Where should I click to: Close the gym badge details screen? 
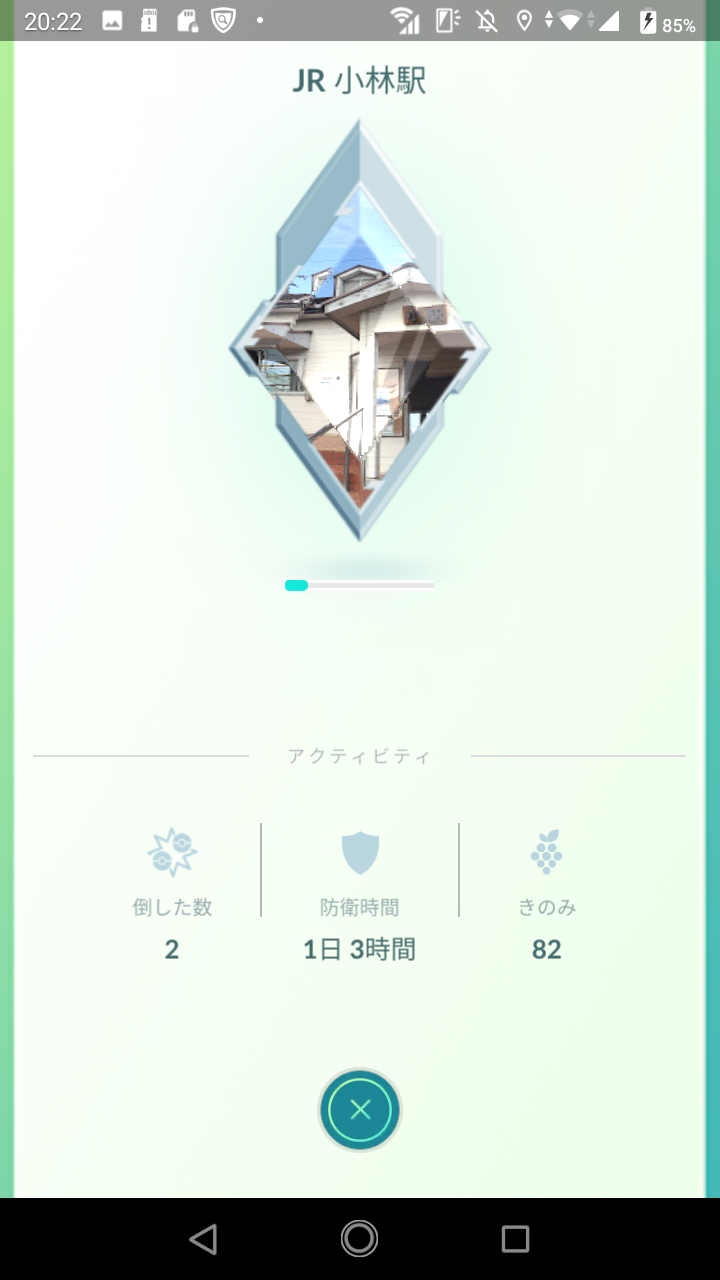click(x=360, y=1110)
